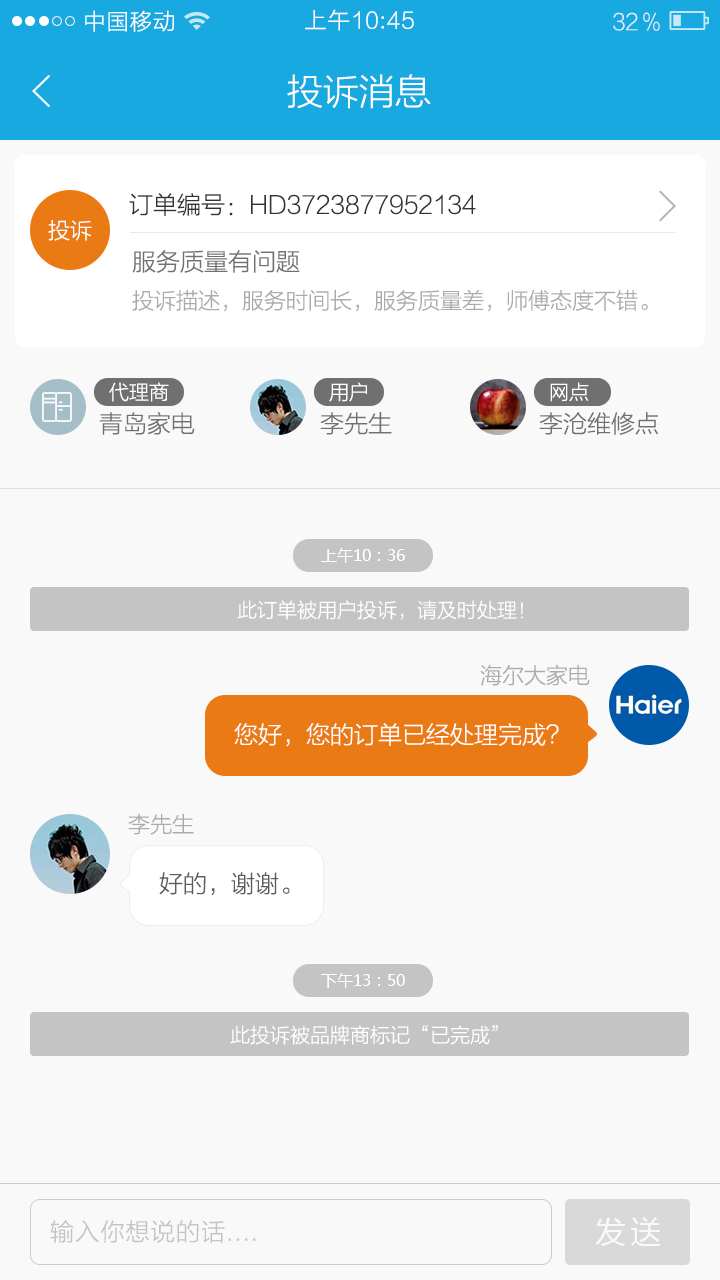Screen dimensions: 720x1280
Task: Focus the 输入你想说的话 message field
Action: coord(290,1232)
